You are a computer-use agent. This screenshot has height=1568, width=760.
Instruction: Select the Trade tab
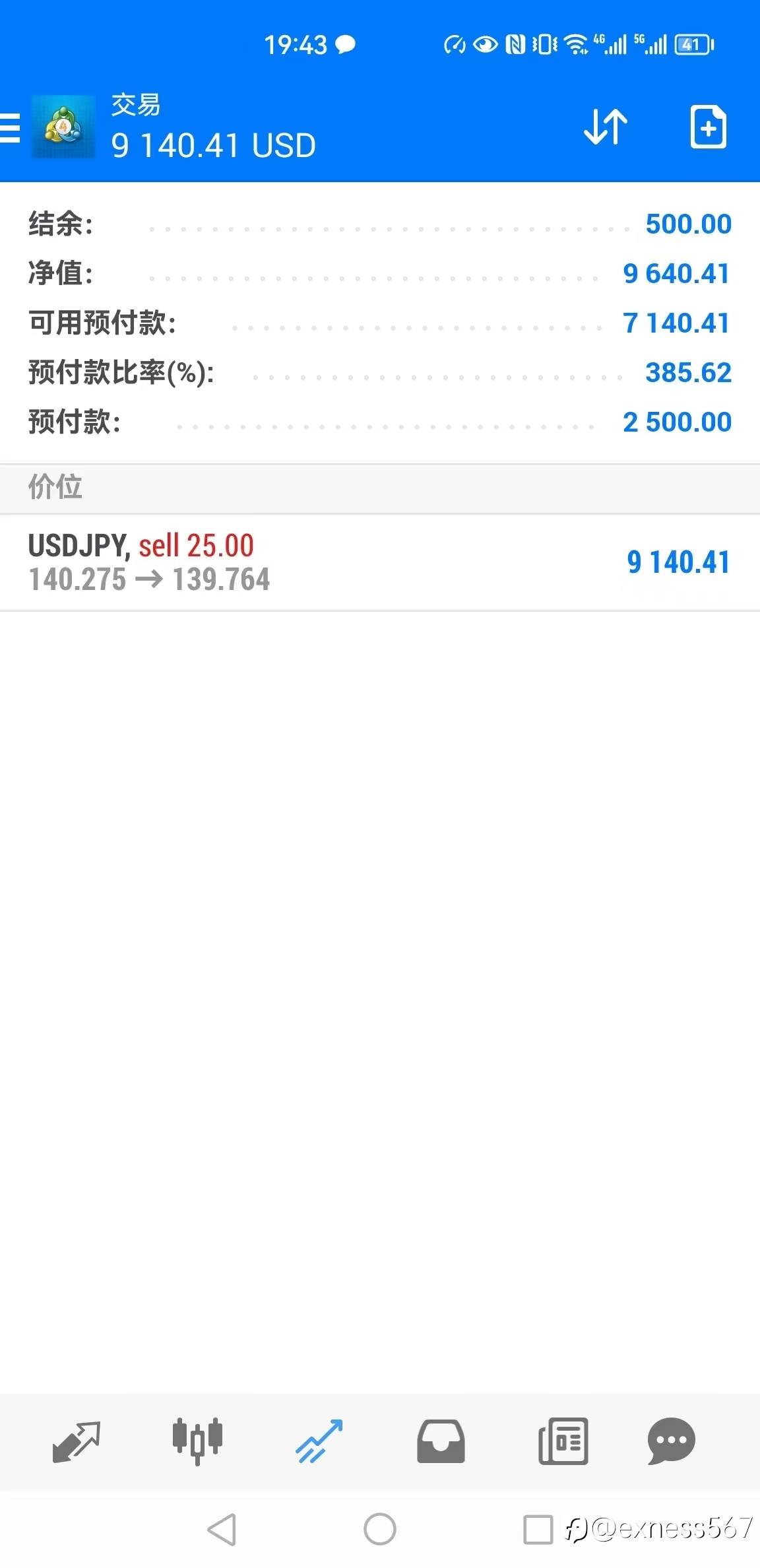coord(319,1441)
